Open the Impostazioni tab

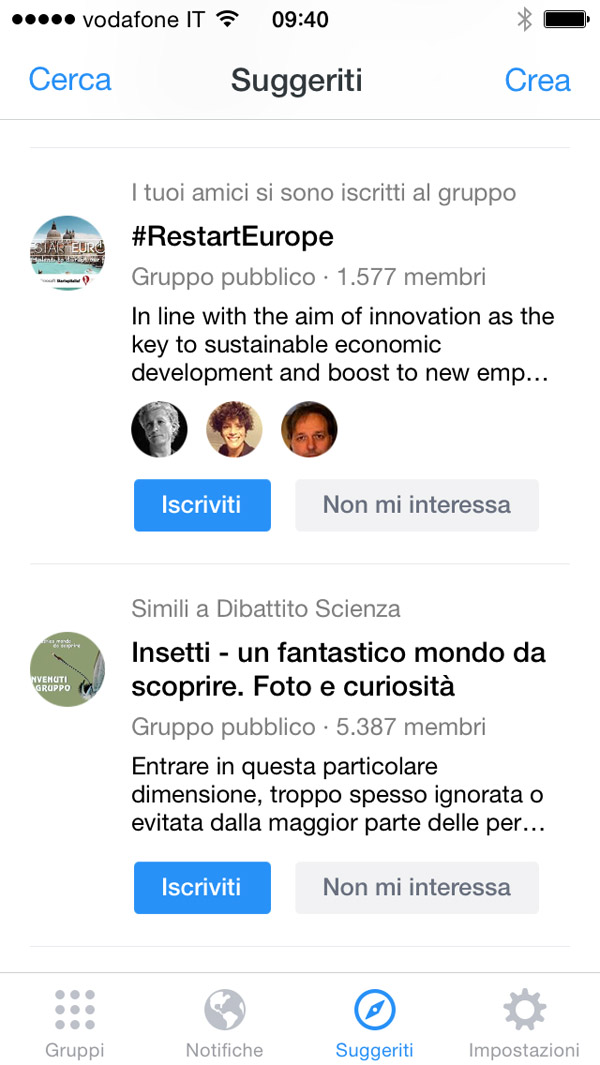point(524,1023)
